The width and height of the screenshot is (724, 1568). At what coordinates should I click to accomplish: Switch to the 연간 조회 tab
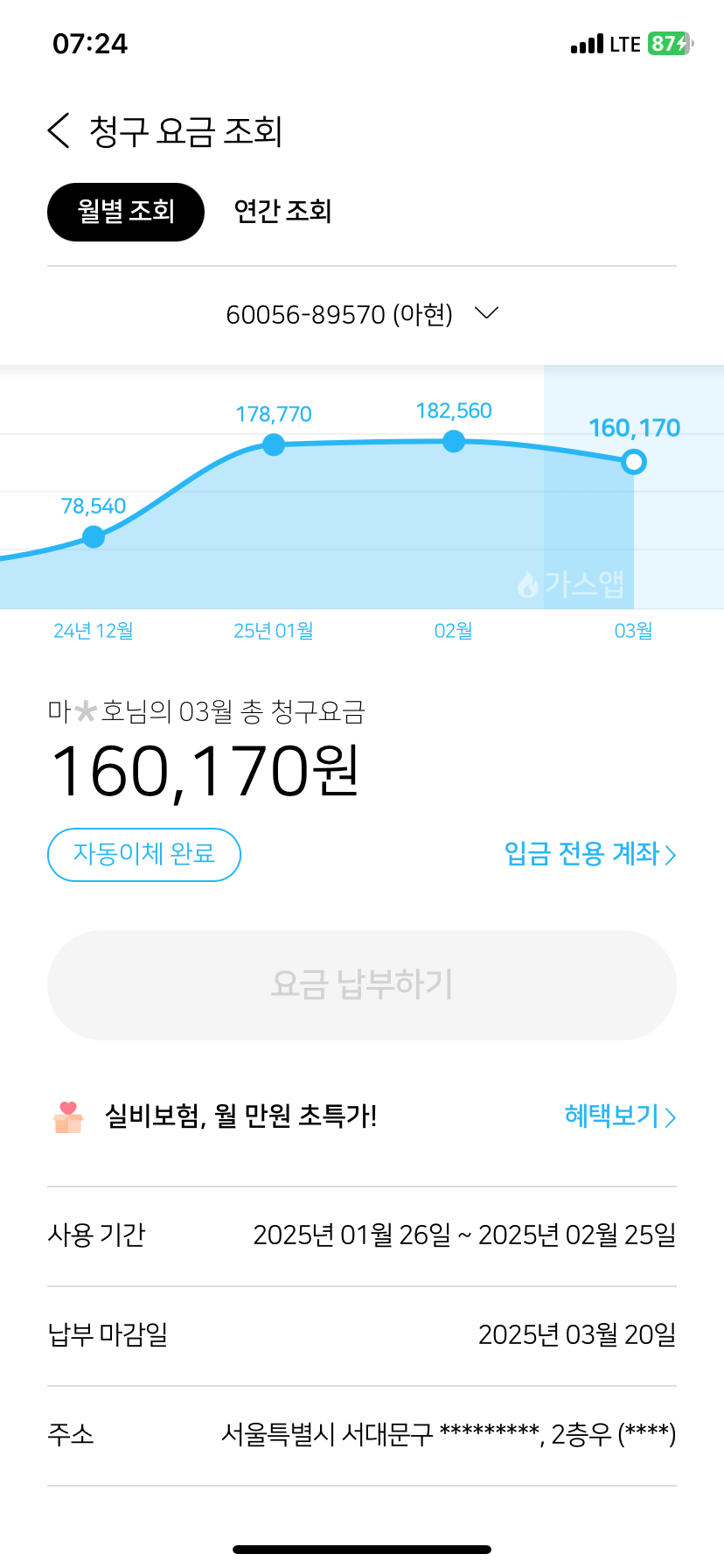click(x=282, y=212)
